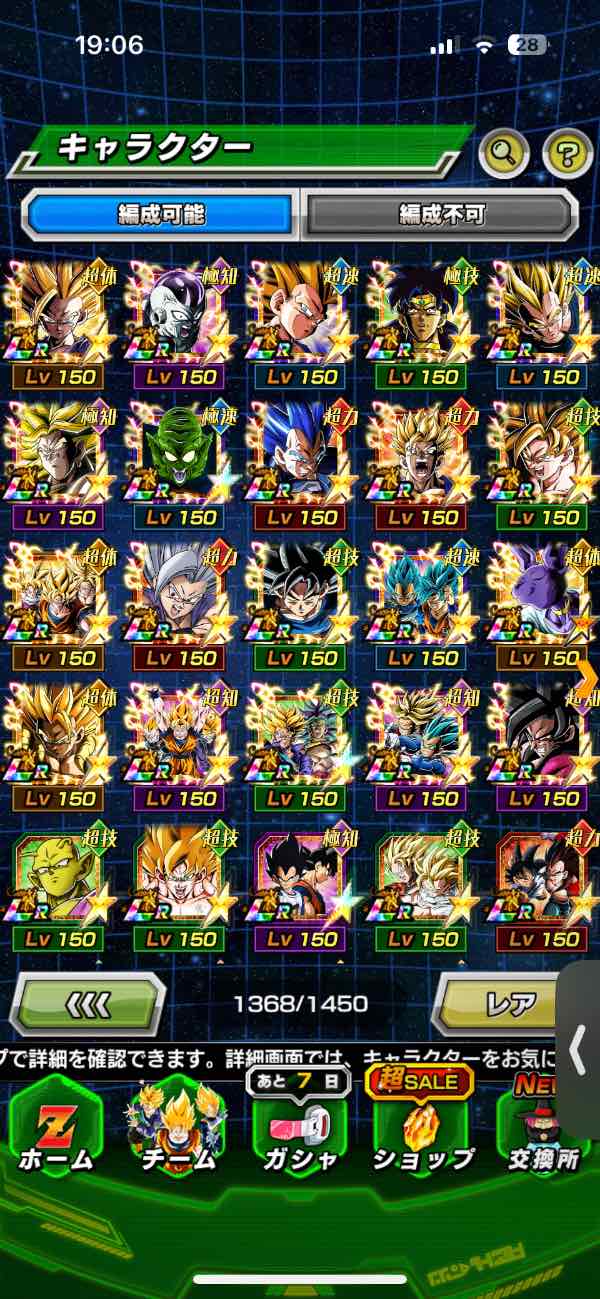The width and height of the screenshot is (600, 1299).
Task: Switch to the 編成可能 tab
Action: pyautogui.click(x=160, y=214)
